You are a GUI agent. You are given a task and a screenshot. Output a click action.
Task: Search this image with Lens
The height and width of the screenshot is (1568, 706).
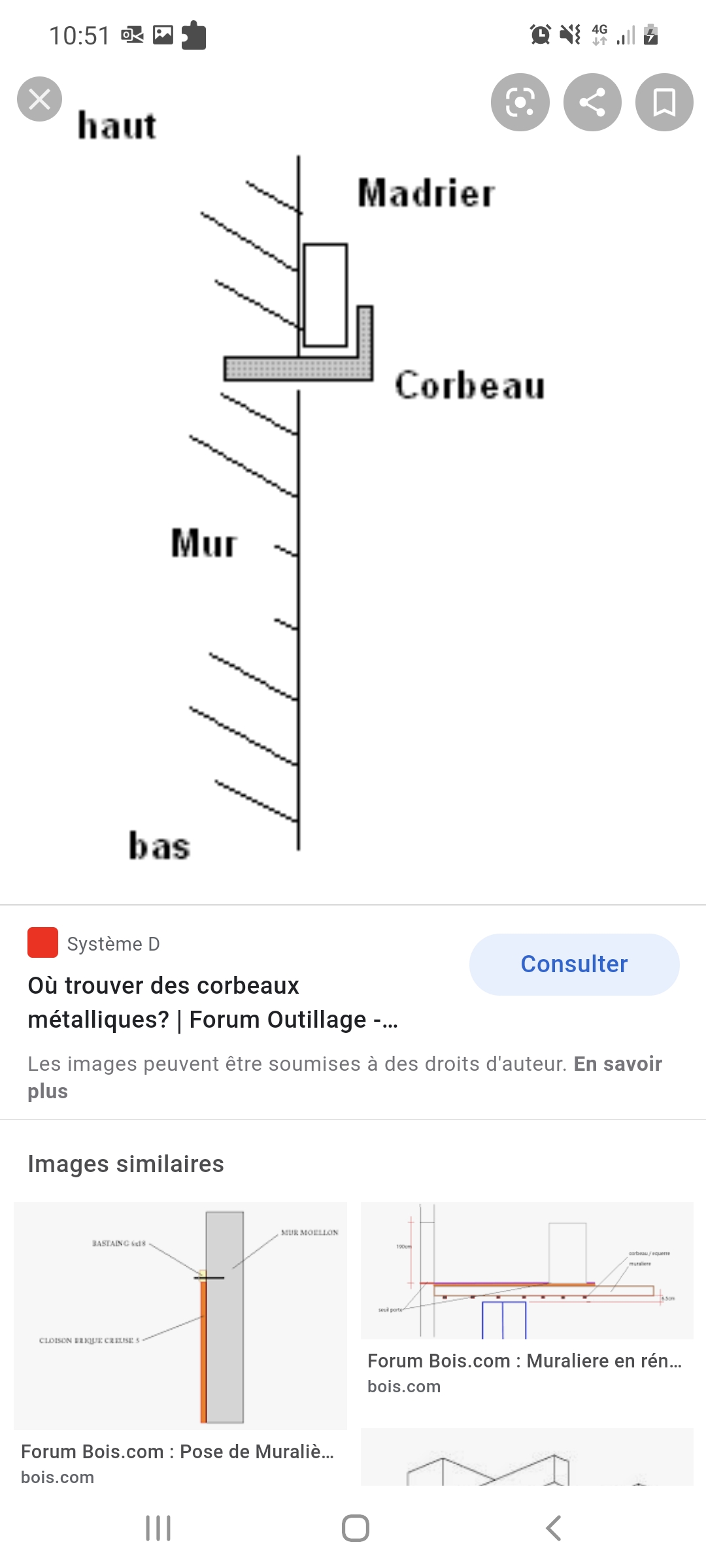(520, 103)
